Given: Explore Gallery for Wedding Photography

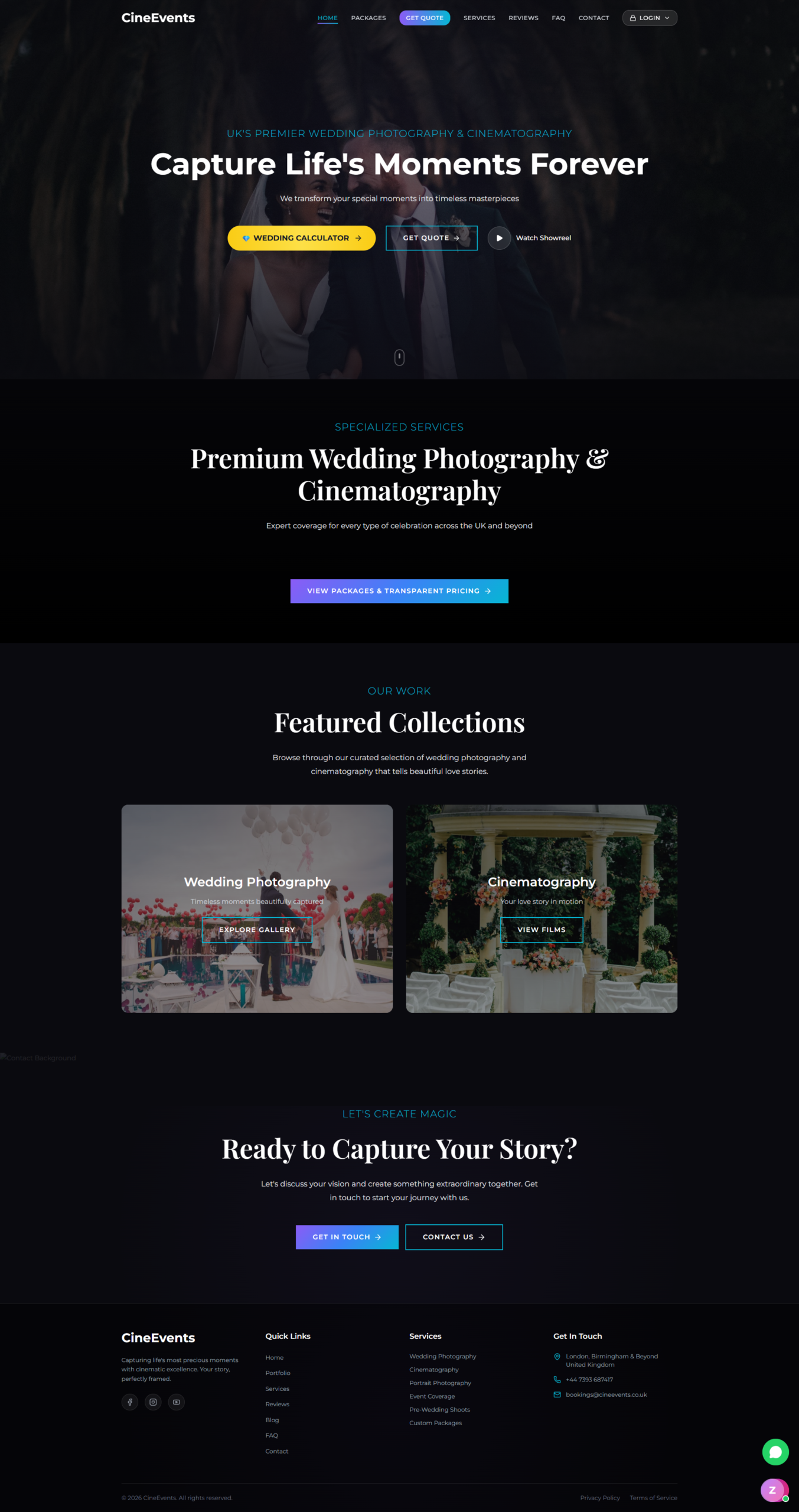Looking at the screenshot, I should (257, 930).
